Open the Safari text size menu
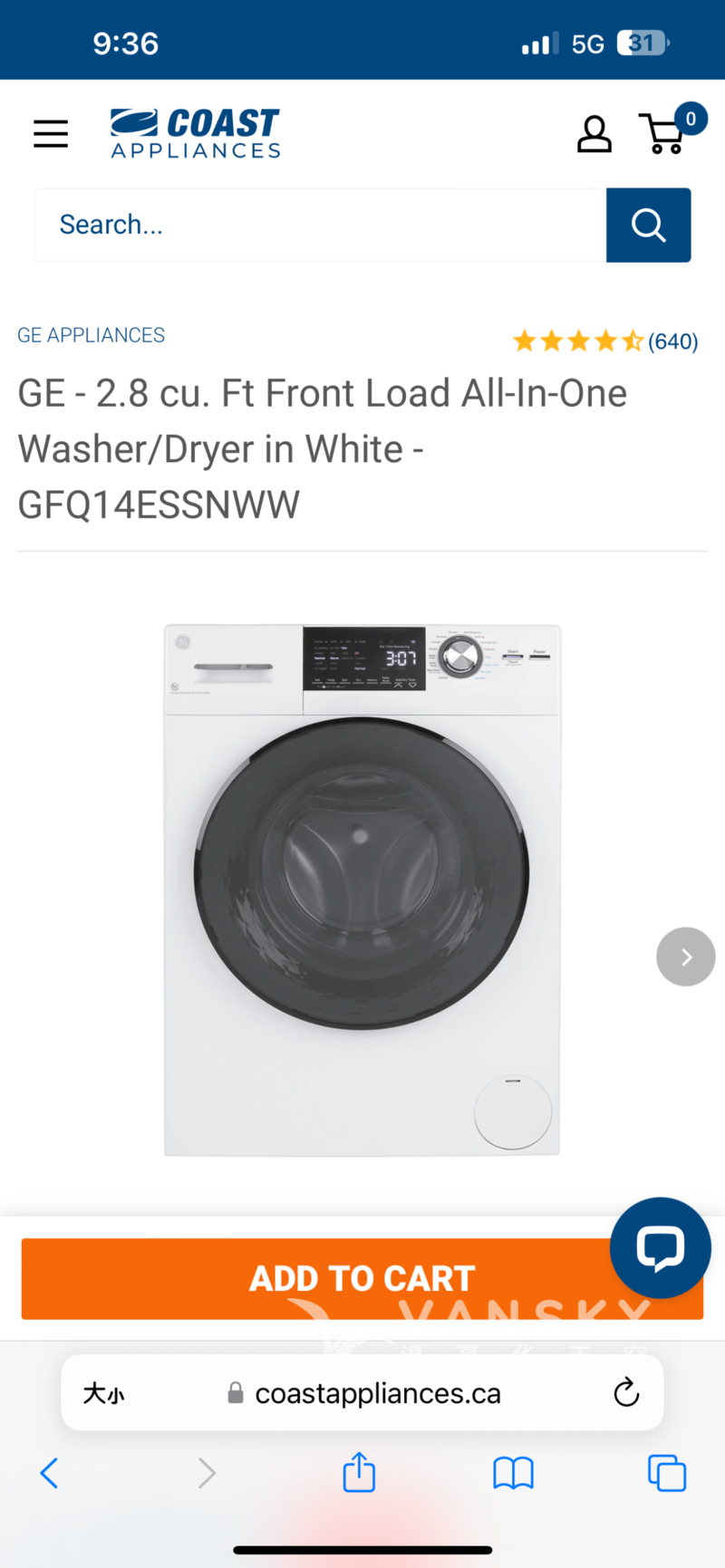 (103, 1393)
